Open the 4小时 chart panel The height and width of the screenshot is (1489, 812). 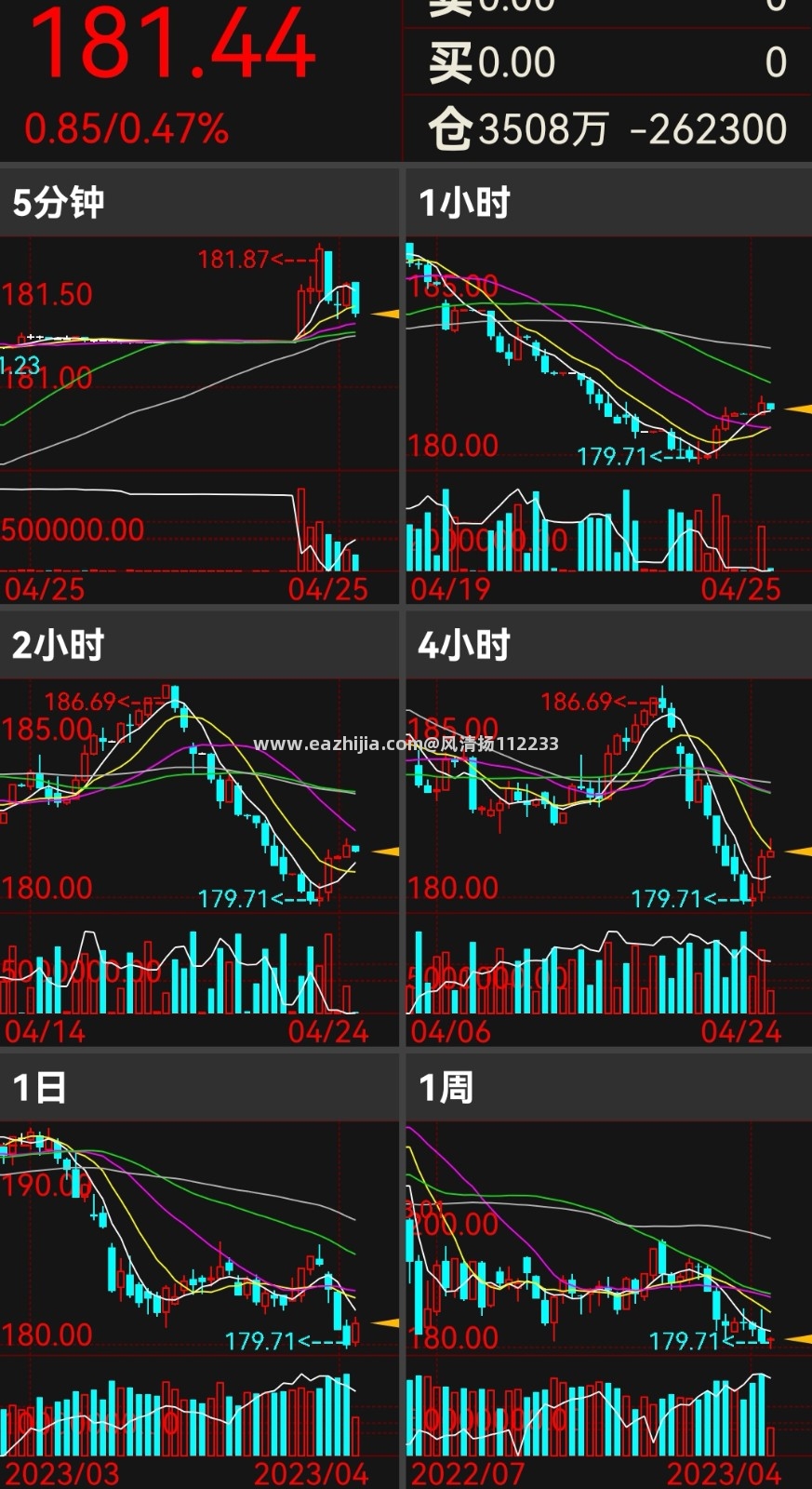pyautogui.click(x=608, y=828)
